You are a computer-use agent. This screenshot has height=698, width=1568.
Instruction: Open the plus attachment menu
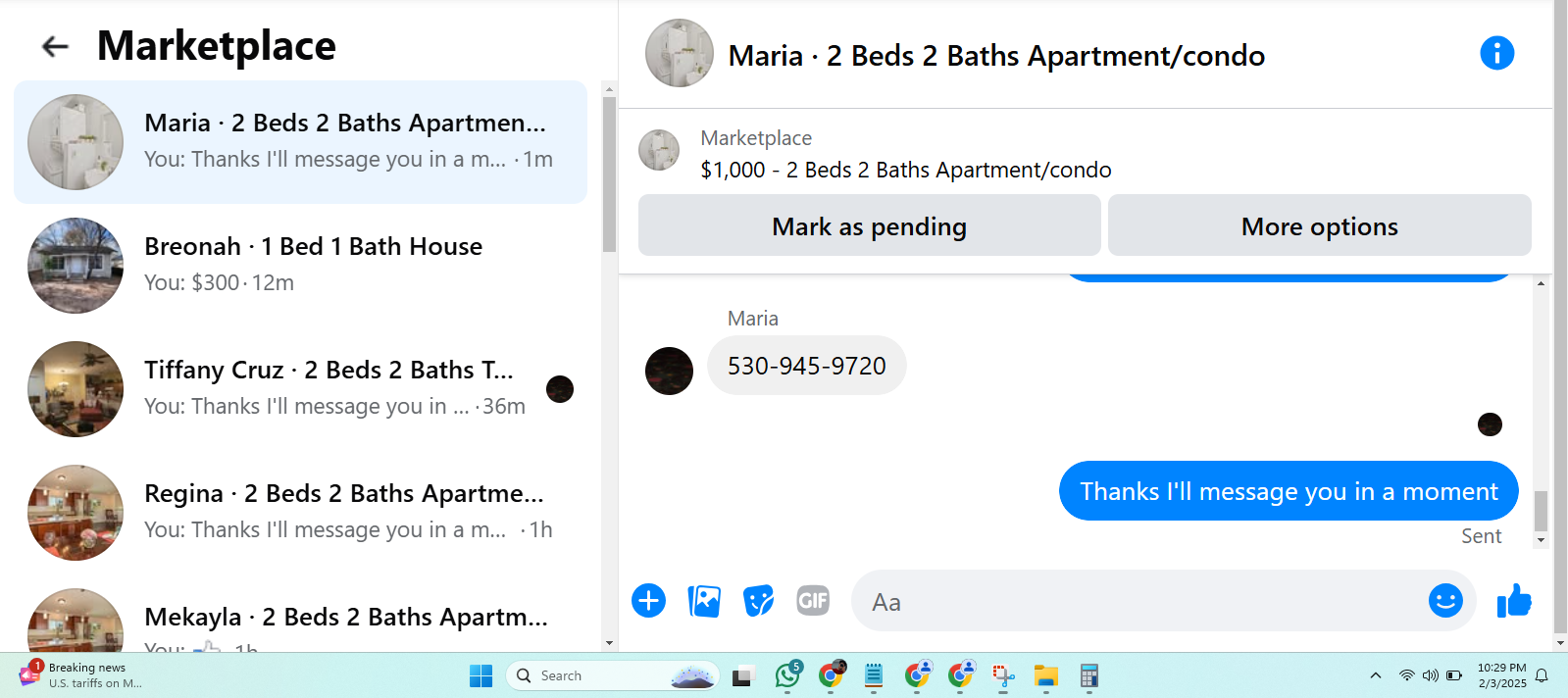[x=648, y=600]
